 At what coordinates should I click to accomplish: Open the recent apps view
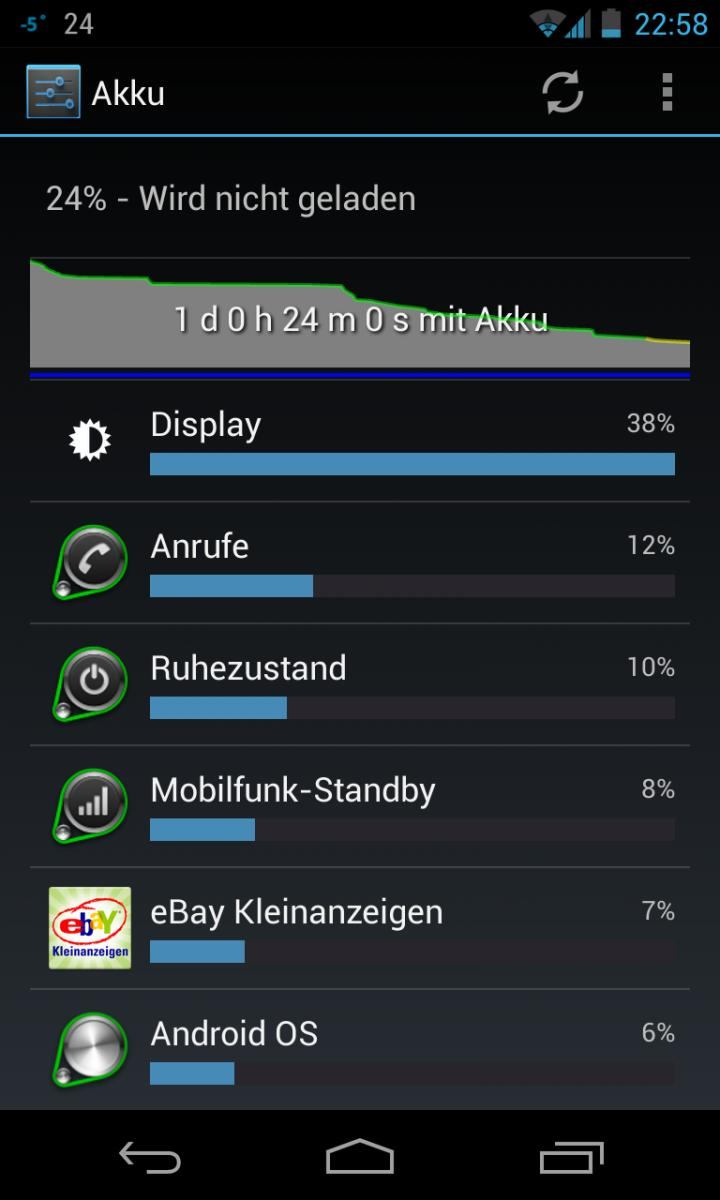572,1157
